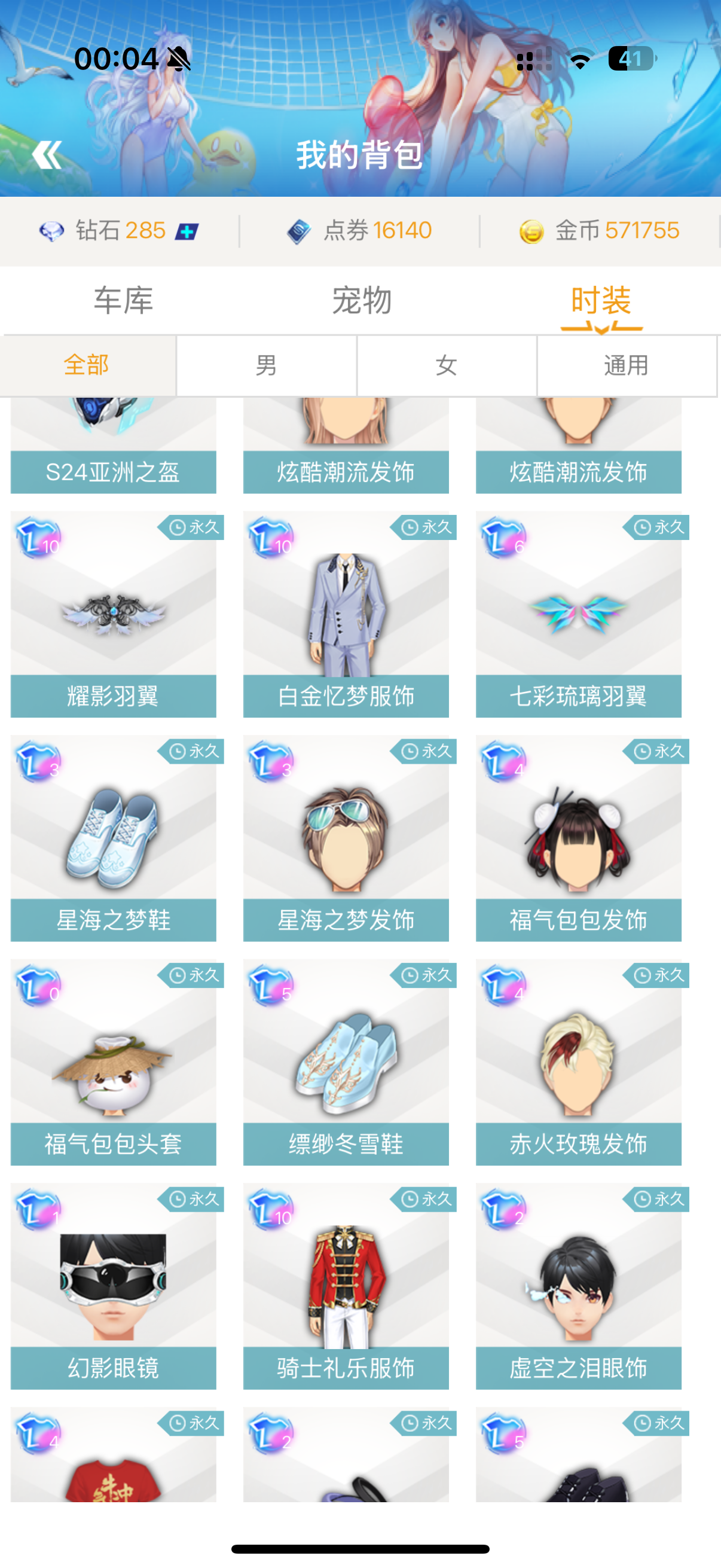Go back with the double-arrow icon

[47, 155]
